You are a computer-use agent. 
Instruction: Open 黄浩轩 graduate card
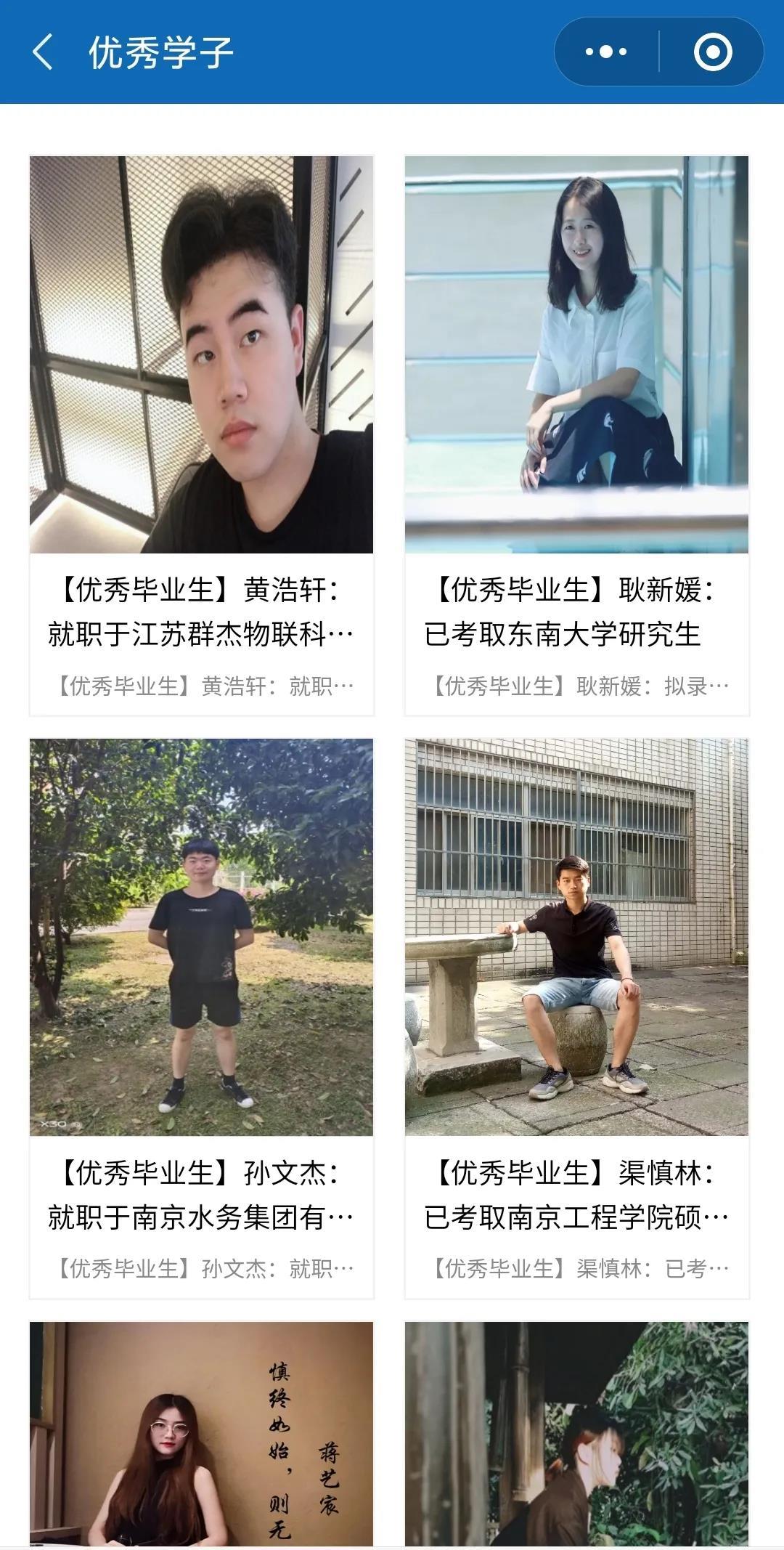tap(201, 436)
